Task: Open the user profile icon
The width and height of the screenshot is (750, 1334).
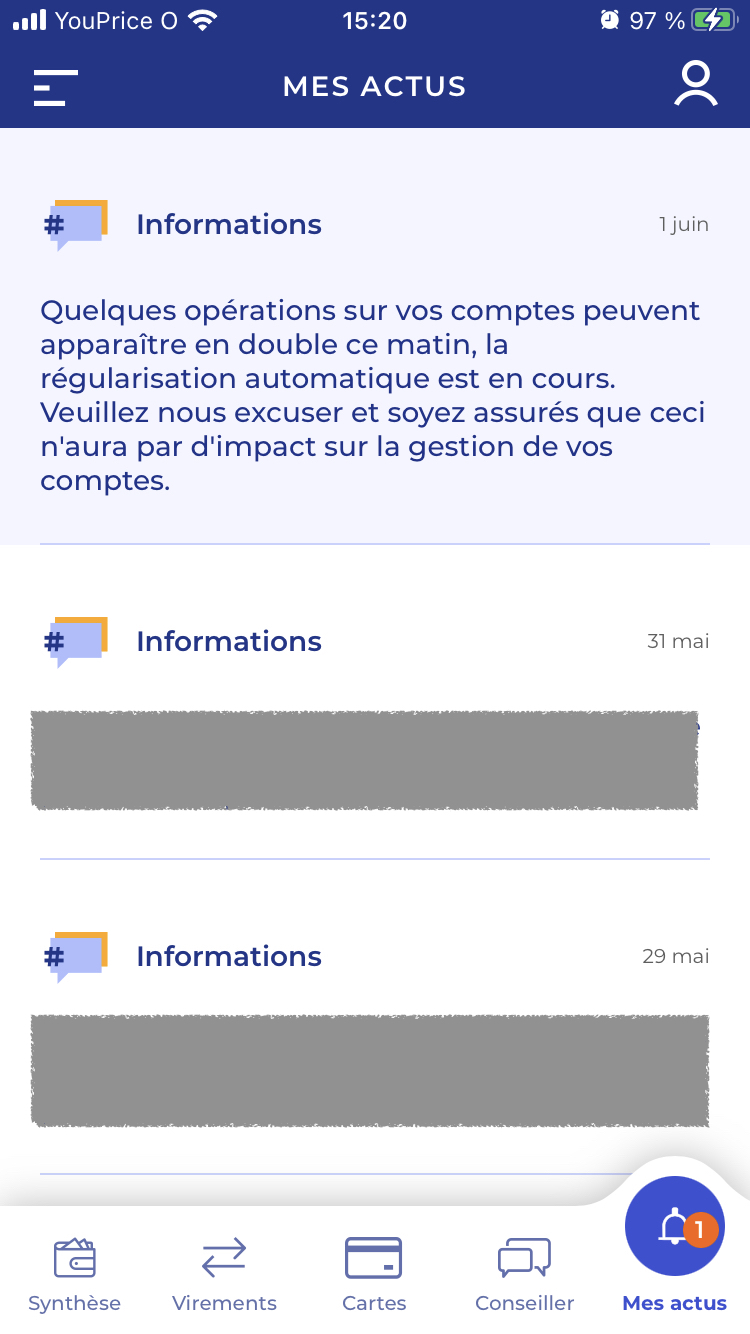Action: (695, 84)
